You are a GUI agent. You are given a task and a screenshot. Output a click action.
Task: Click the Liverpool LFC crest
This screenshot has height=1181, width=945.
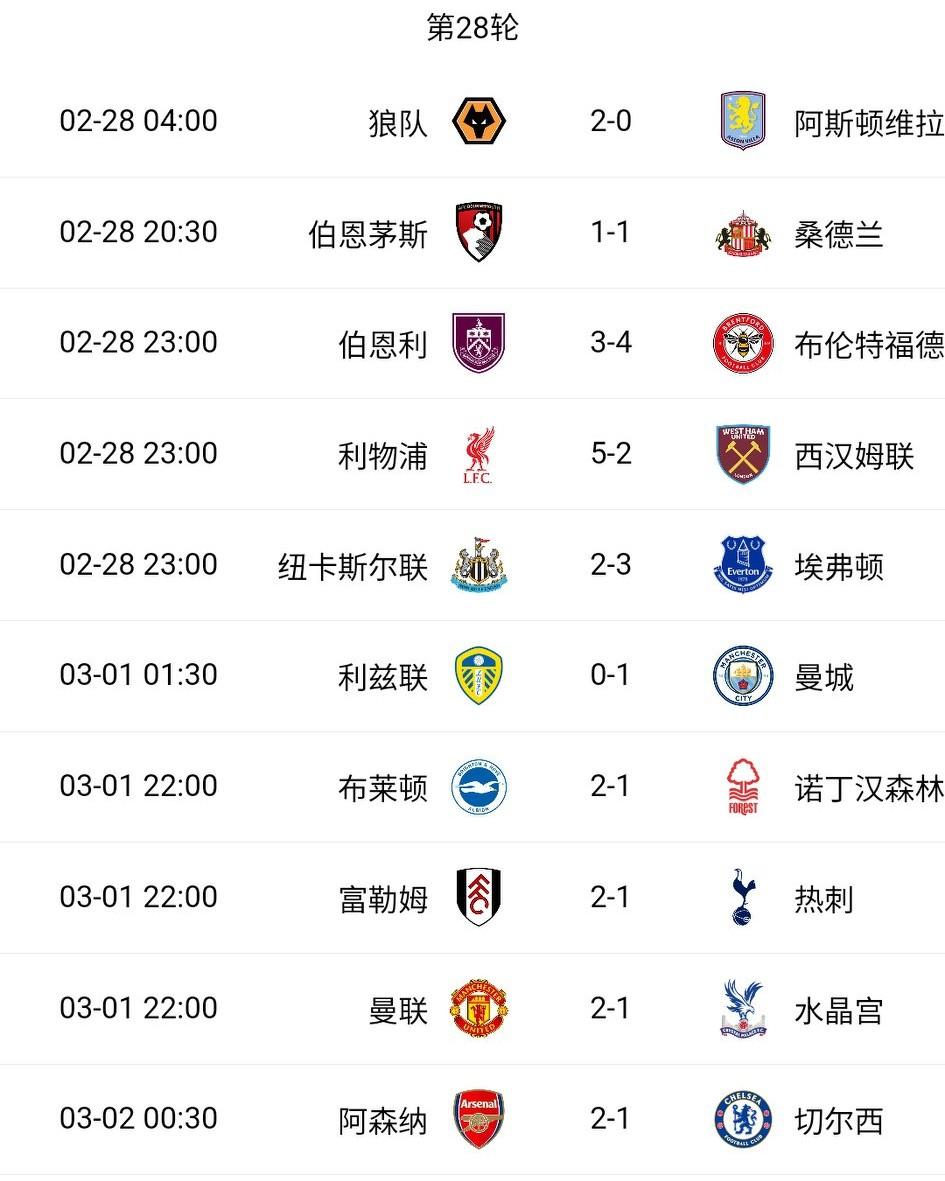477,453
